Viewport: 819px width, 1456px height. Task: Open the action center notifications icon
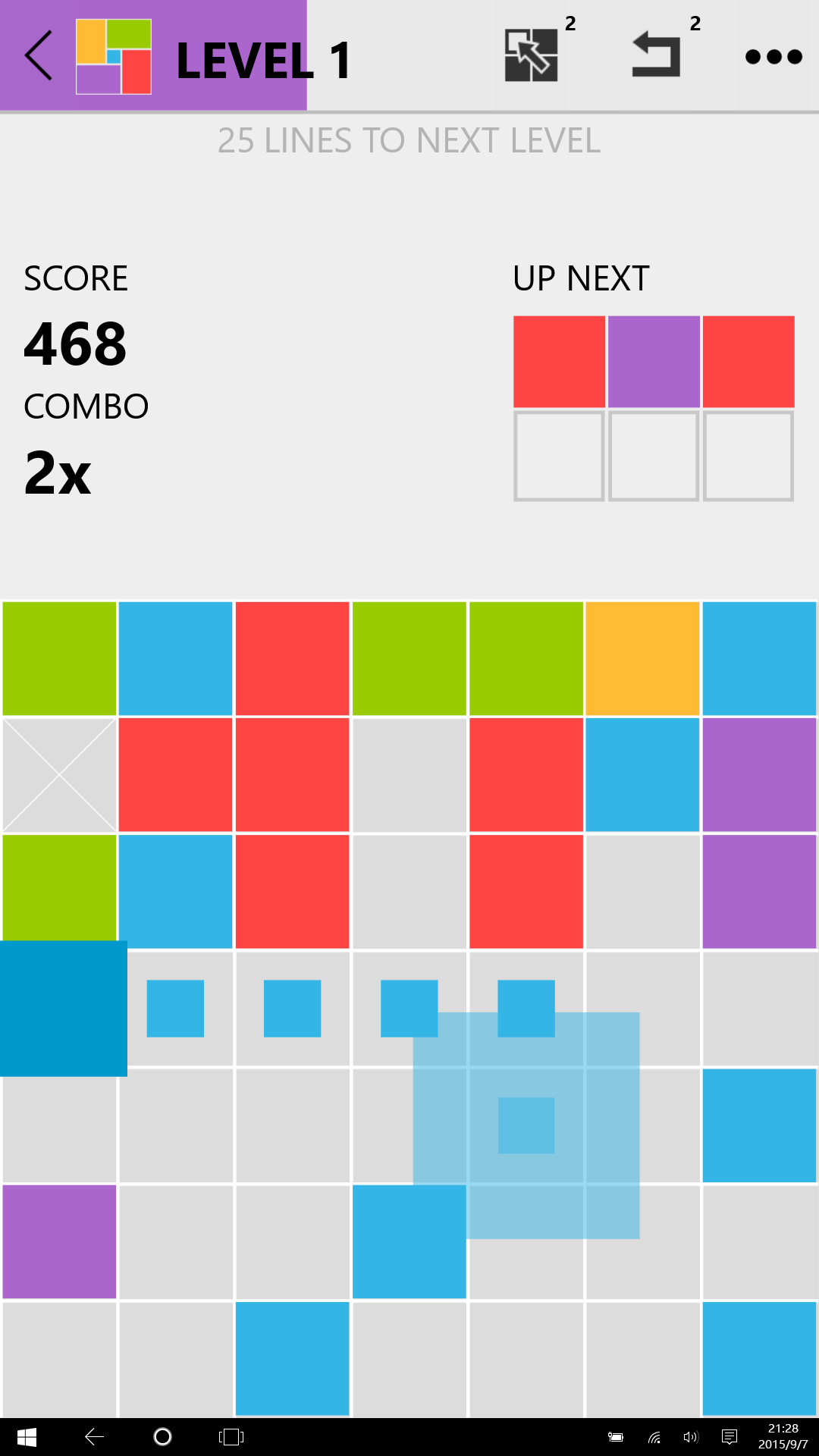pos(730,1437)
